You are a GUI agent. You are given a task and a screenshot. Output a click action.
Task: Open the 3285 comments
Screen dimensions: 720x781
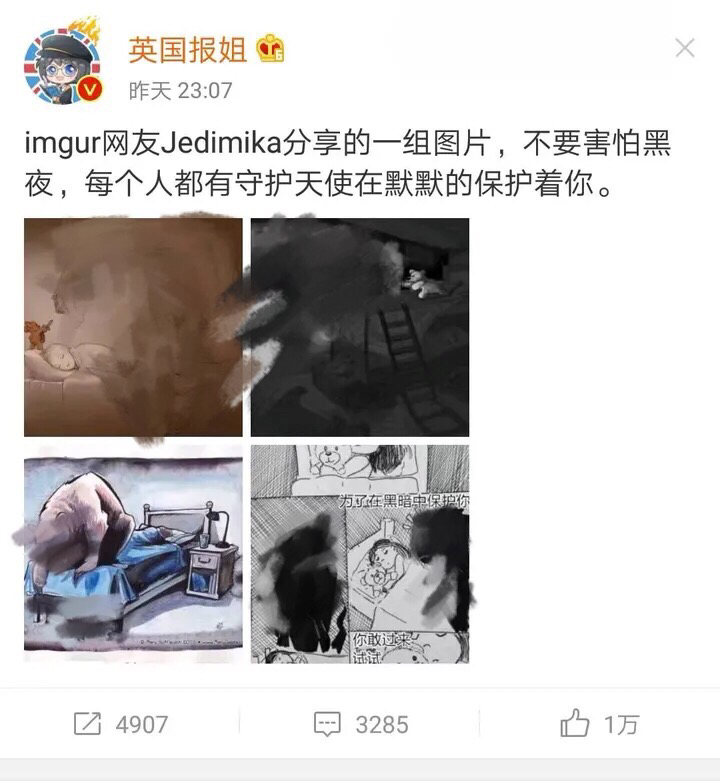point(360,724)
